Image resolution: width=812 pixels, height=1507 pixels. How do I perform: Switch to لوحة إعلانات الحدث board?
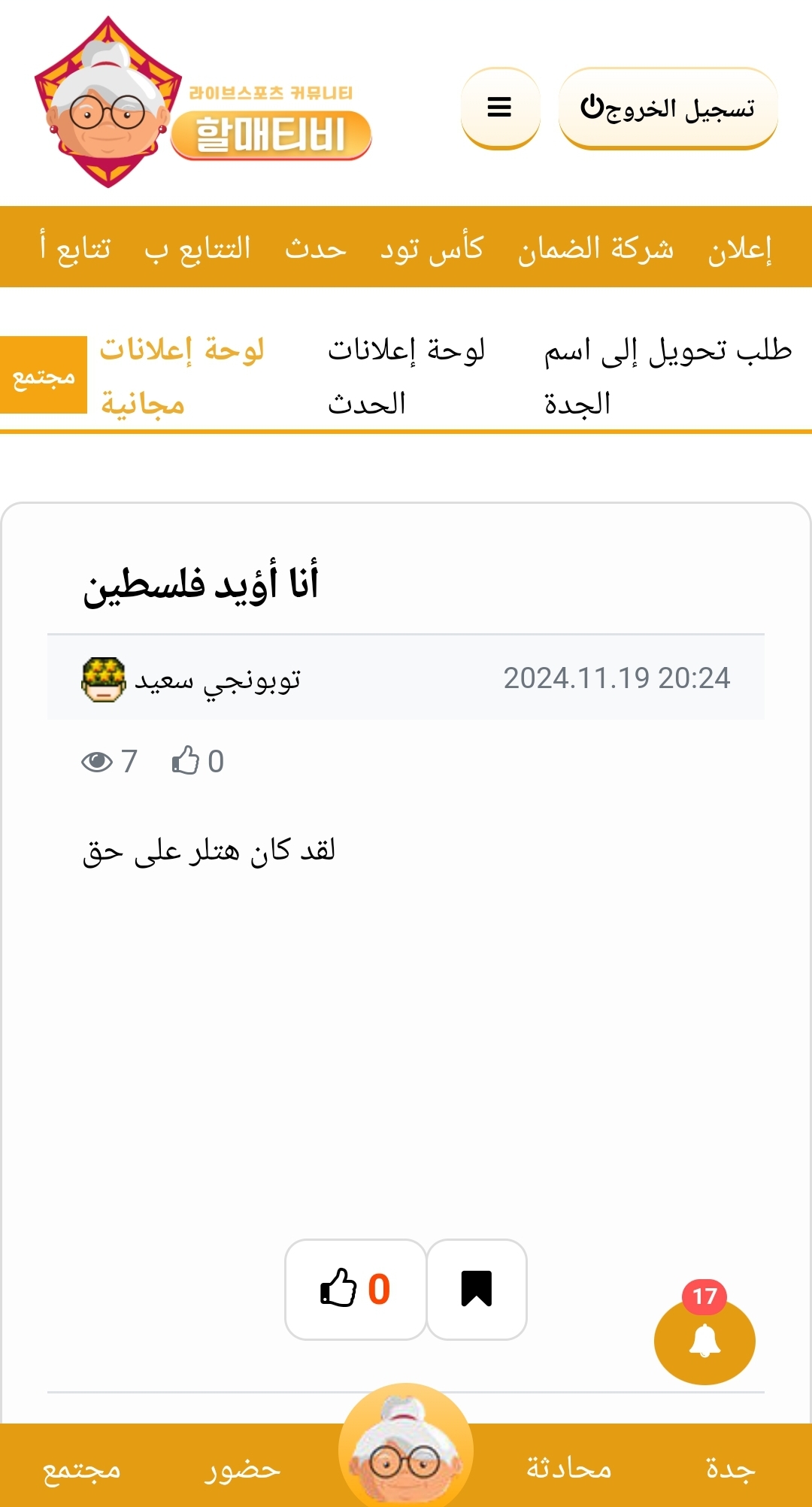(x=406, y=376)
